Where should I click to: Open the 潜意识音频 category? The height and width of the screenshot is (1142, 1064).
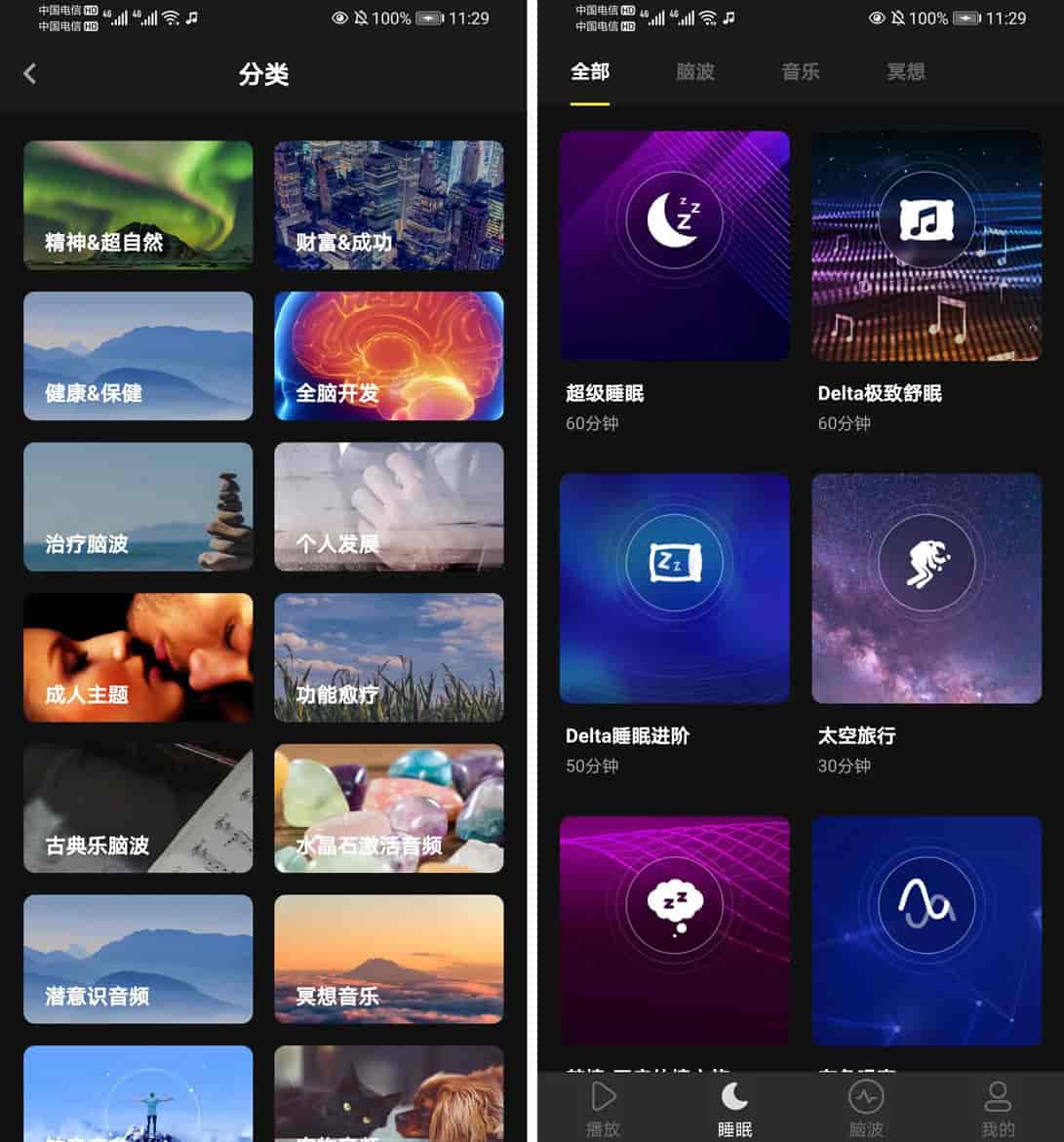[x=138, y=959]
